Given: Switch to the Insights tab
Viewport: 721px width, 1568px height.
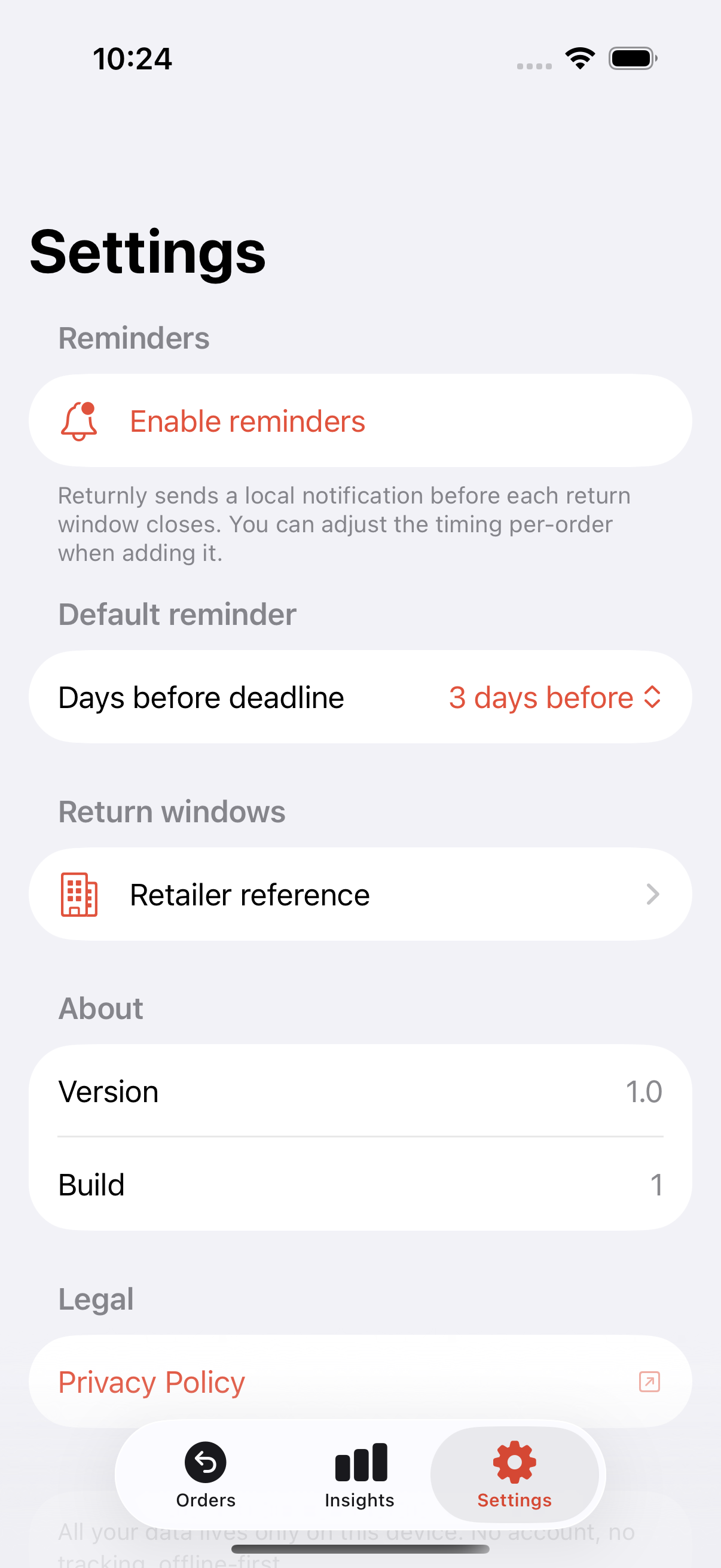Looking at the screenshot, I should coord(359,1474).
